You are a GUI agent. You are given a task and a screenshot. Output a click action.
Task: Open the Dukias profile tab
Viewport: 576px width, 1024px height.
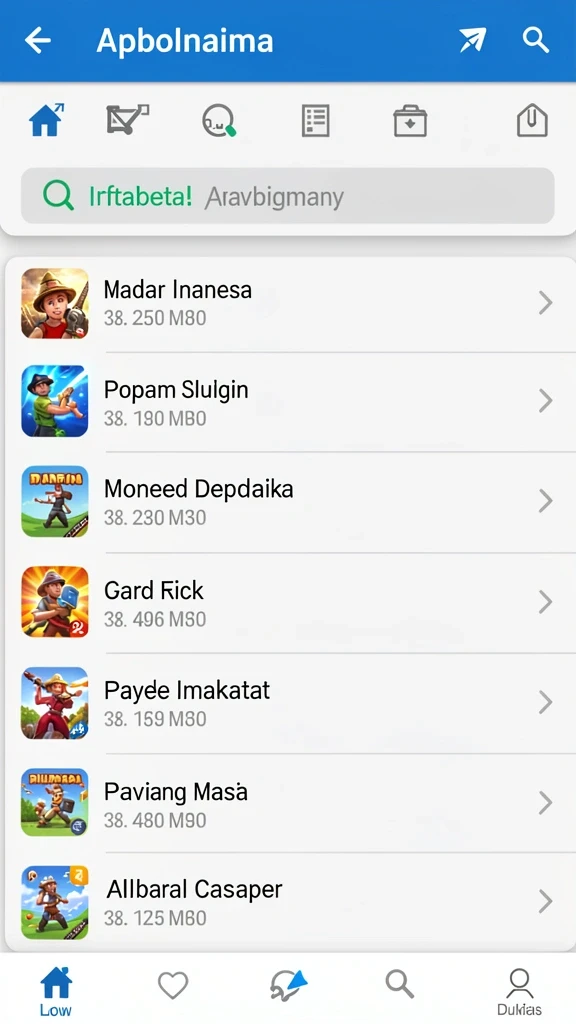coord(519,991)
